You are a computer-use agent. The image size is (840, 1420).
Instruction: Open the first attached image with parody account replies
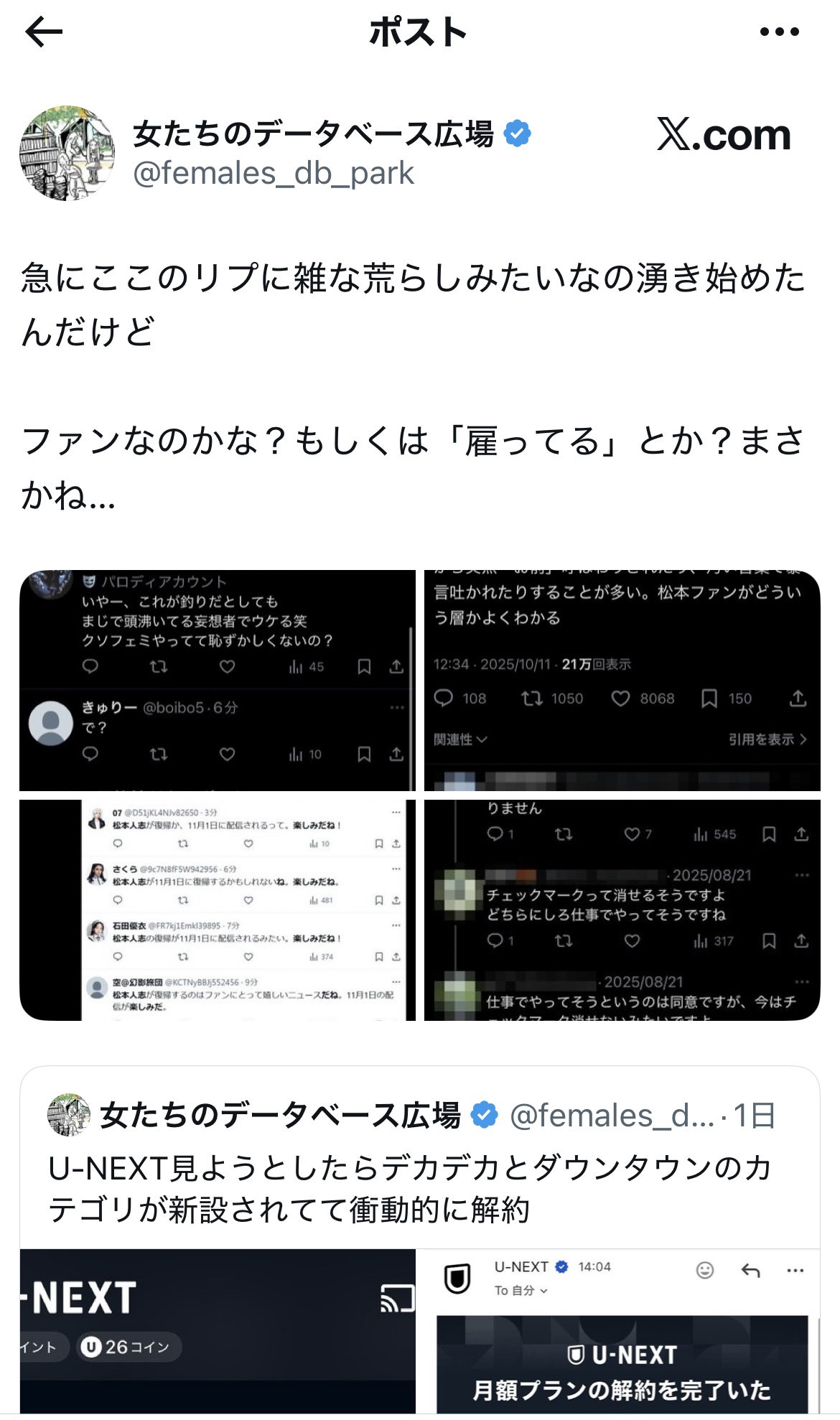pyautogui.click(x=218, y=681)
